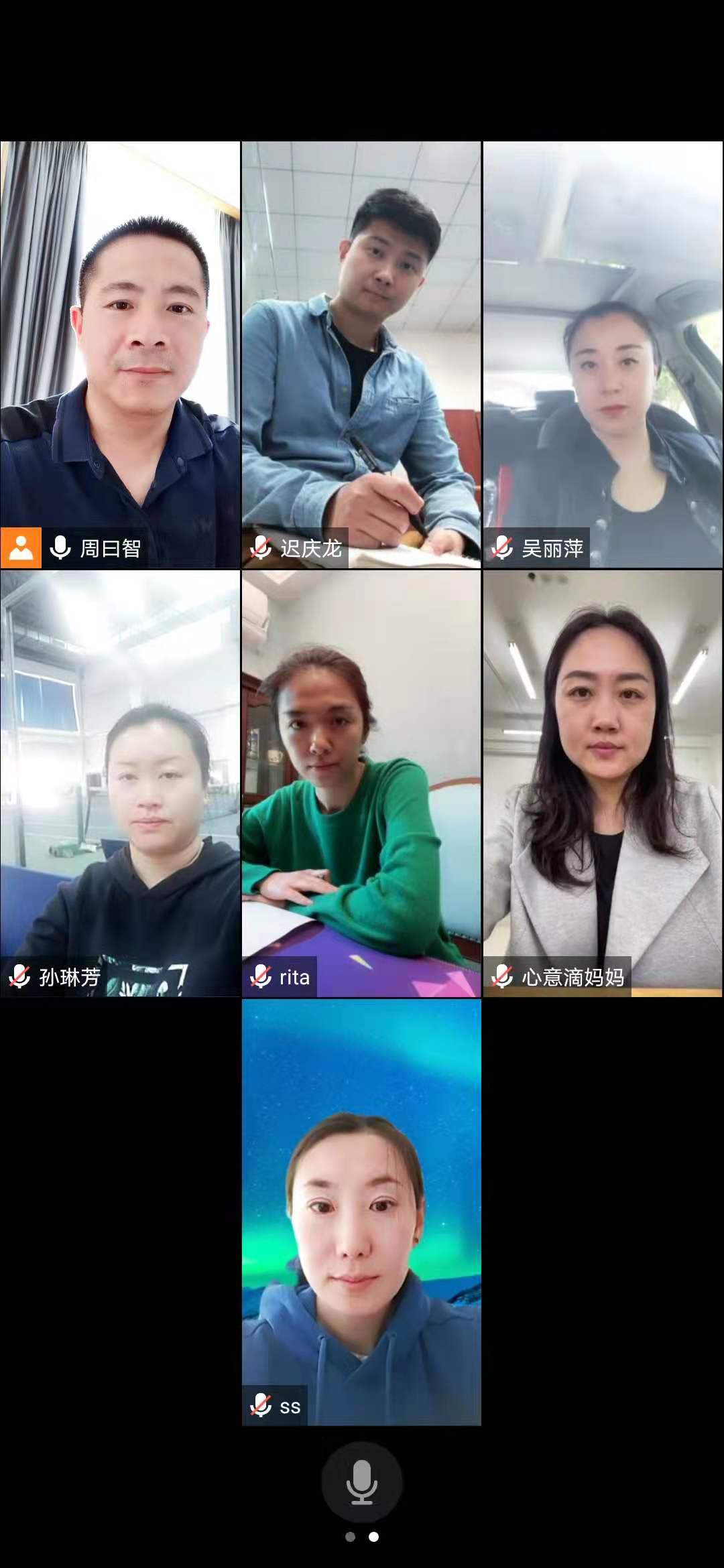The height and width of the screenshot is (1568, 724).
Task: Select ss's video tile
Action: tap(361, 1212)
